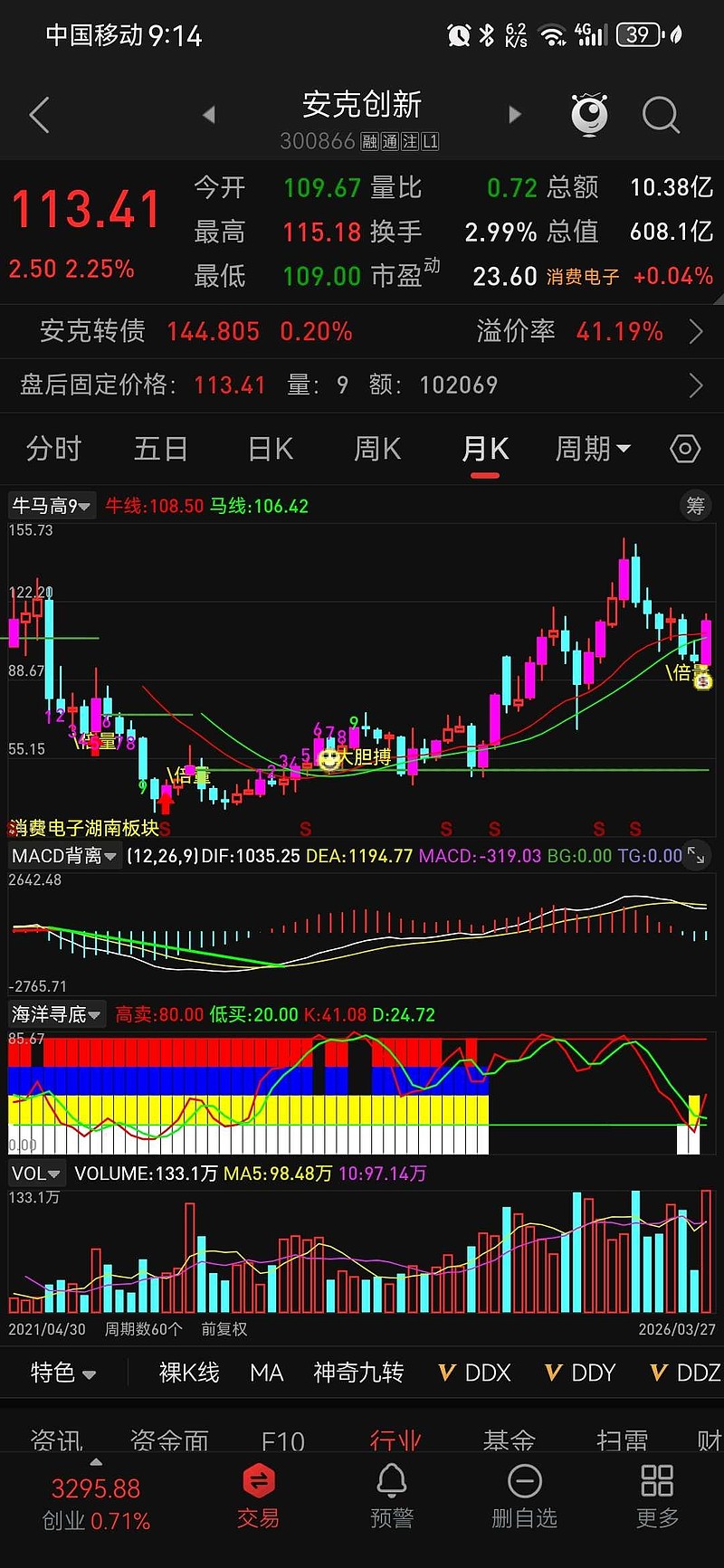Toggle the DDX indicator
Image resolution: width=724 pixels, height=1568 pixels.
[x=474, y=1373]
